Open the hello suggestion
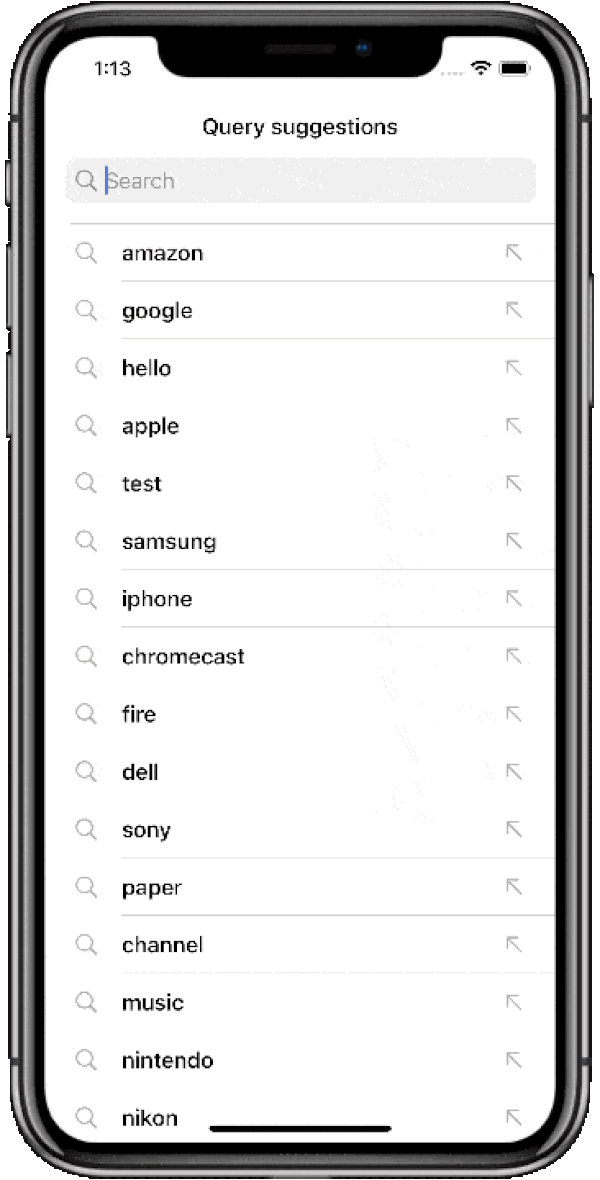Screen dimensions: 600x1180 147,368
